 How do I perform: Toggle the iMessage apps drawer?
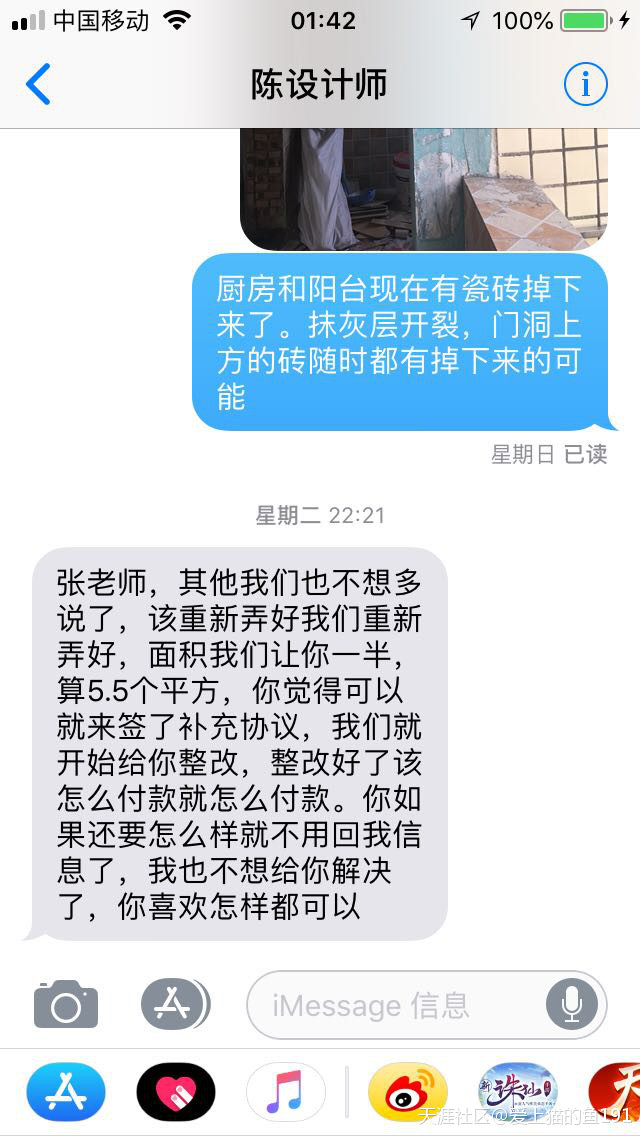pos(175,1004)
